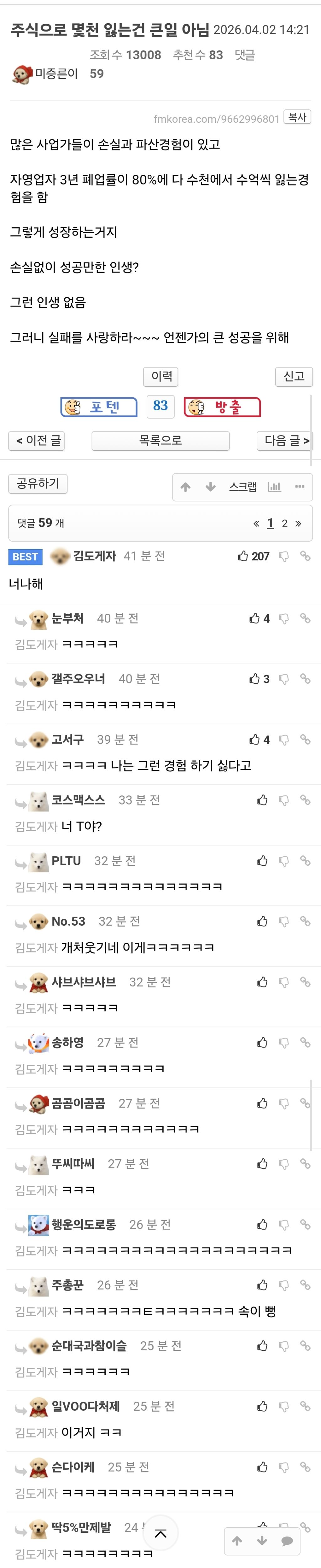Open the 공유하기 share button

[x=38, y=483]
